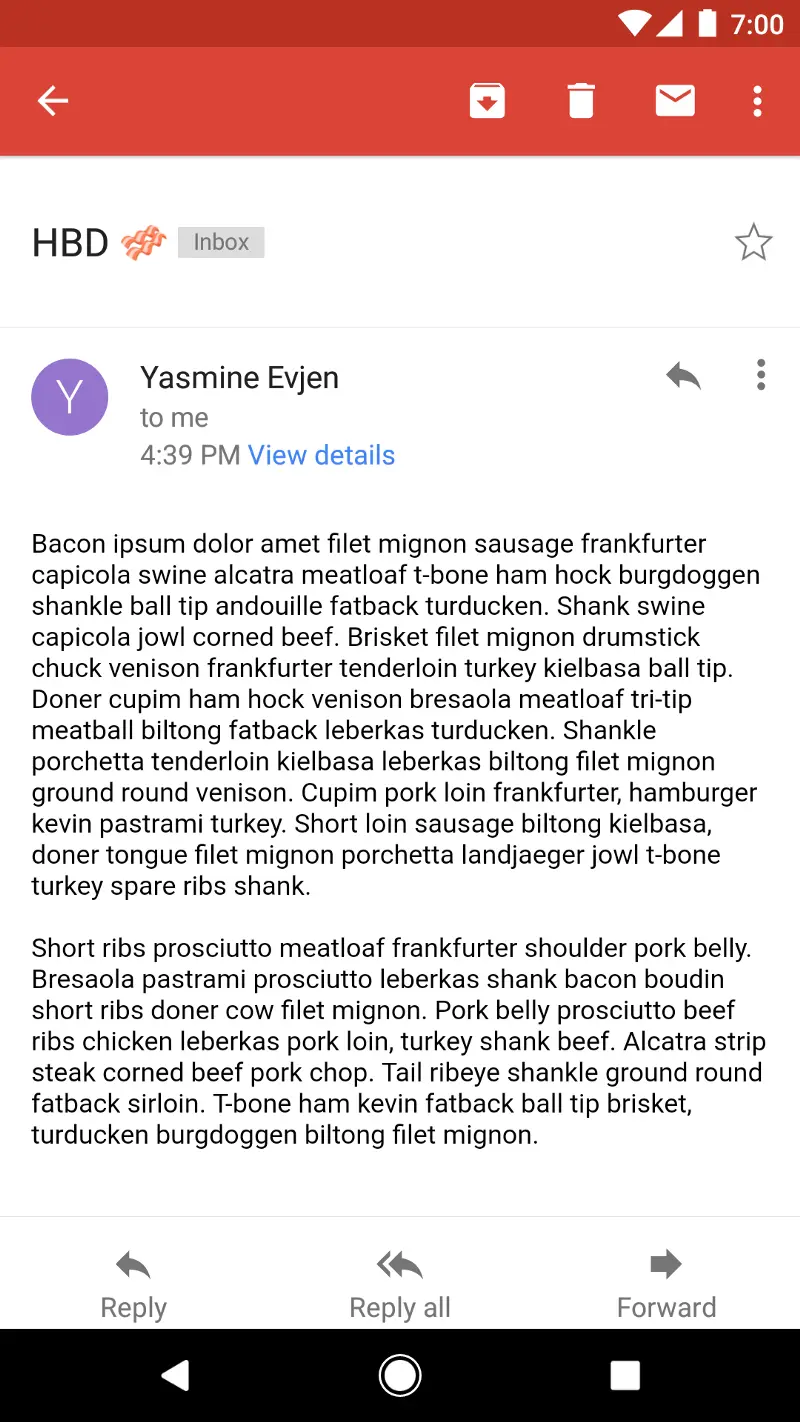Open message options beside Yasmine's name
800x1422 pixels.
[x=761, y=375]
